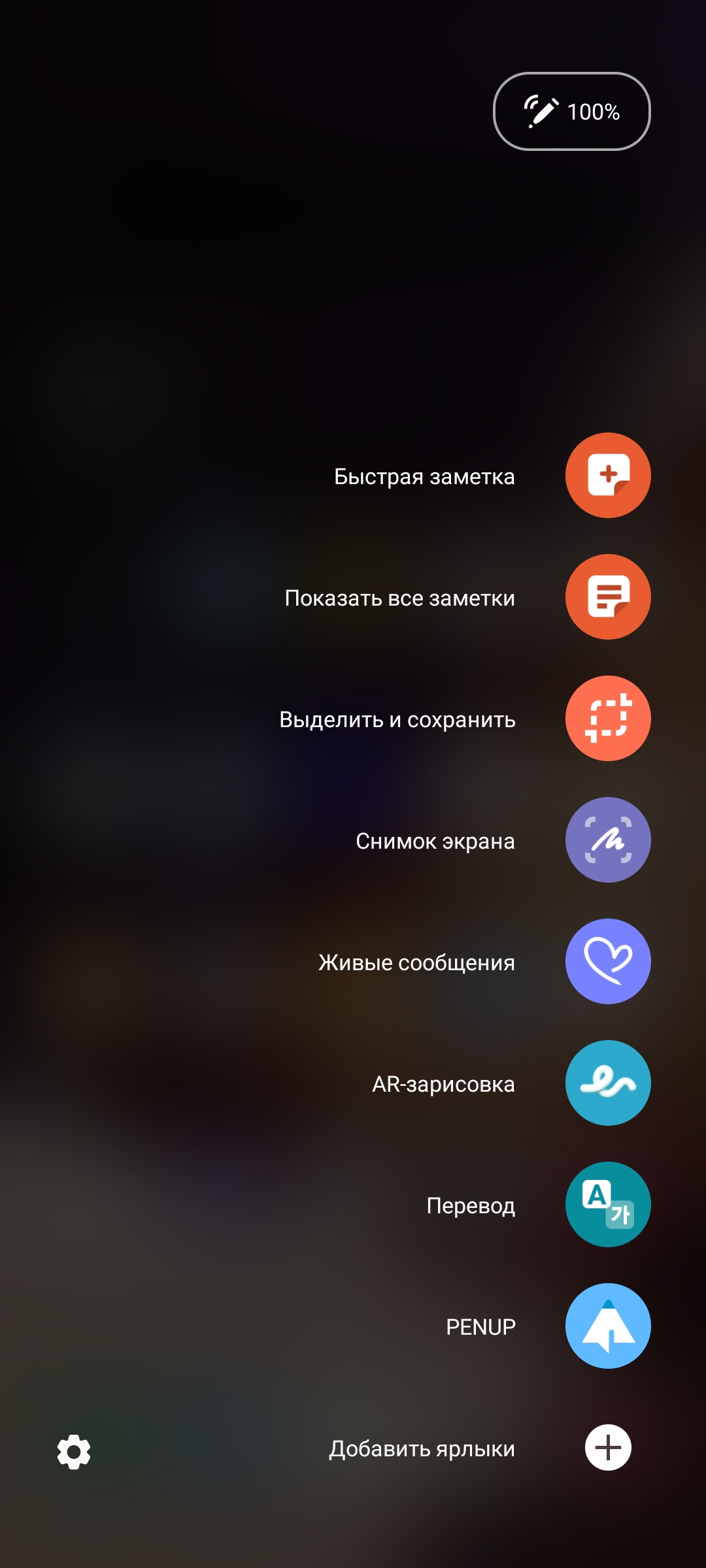Launch AR-зарисовка
The image size is (706, 1568).
[x=607, y=1083]
